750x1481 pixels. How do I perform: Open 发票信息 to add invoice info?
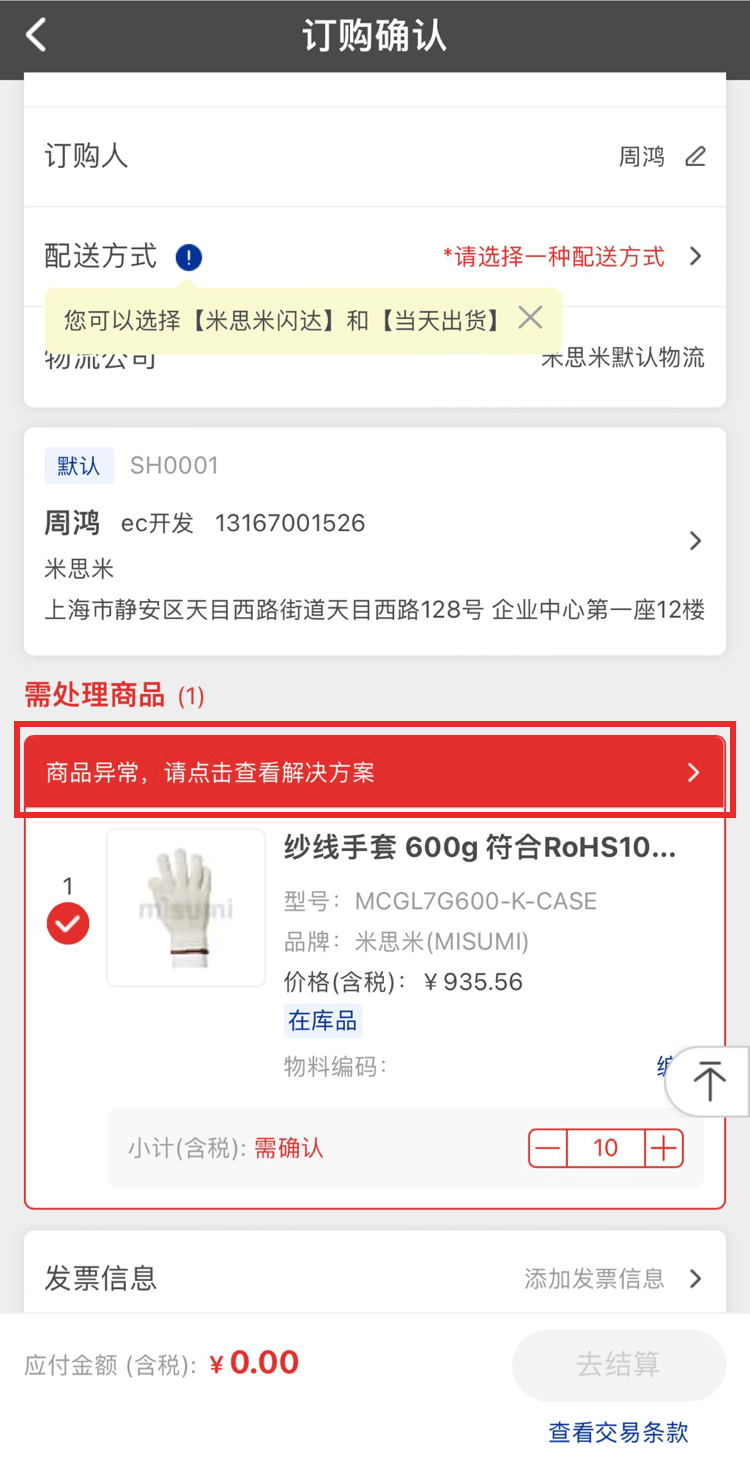374,1278
